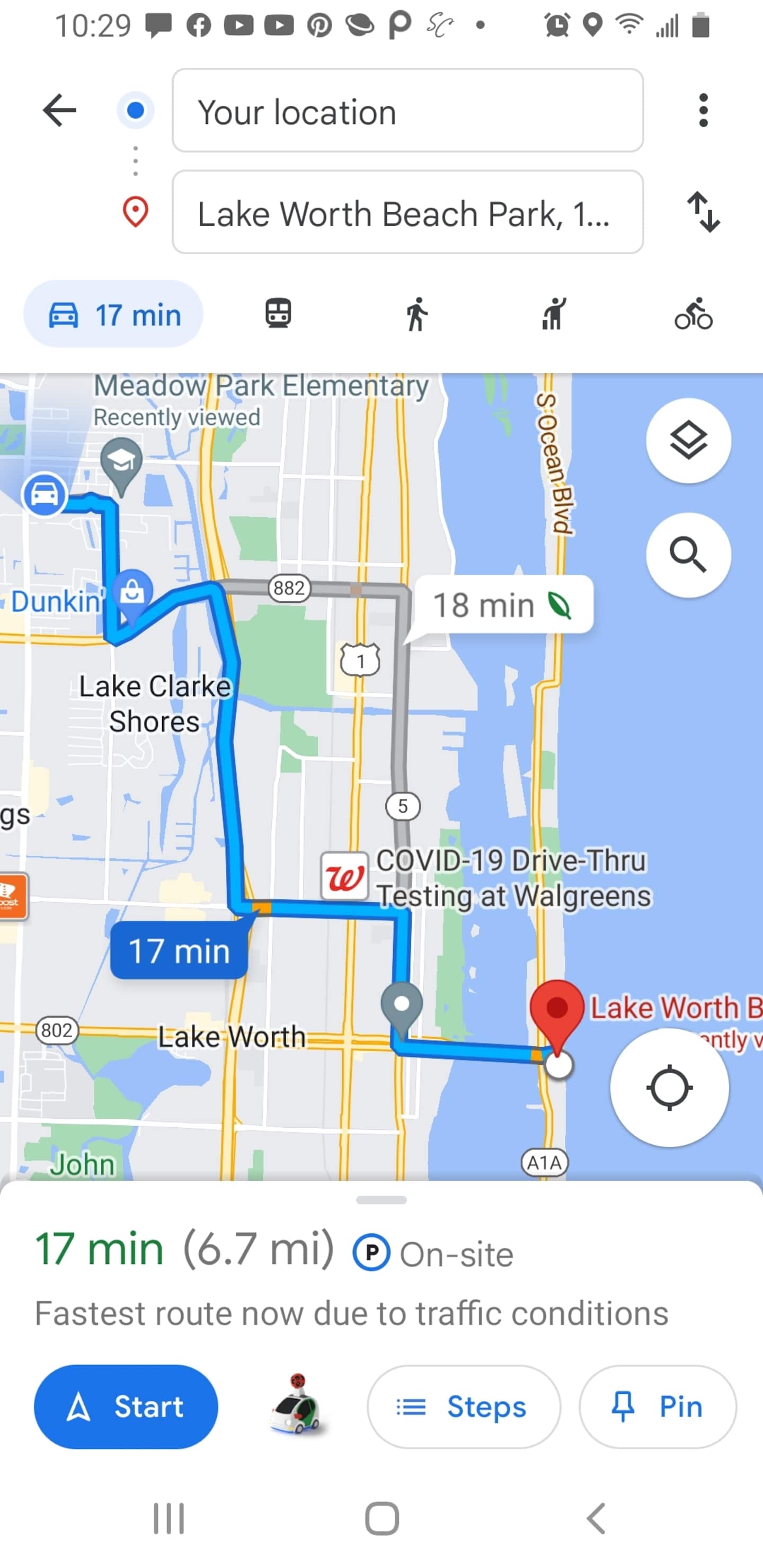Start navigation to Lake Worth Beach Park

(126, 1406)
